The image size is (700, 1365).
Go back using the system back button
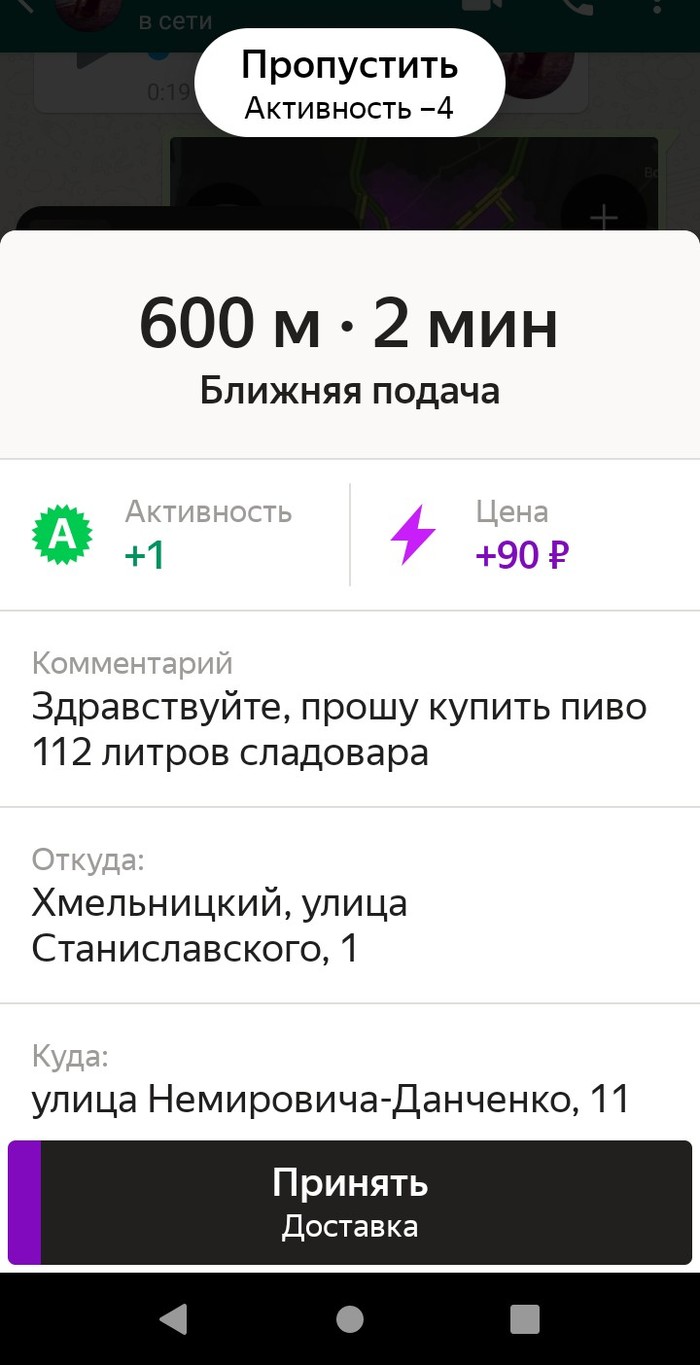click(x=174, y=1319)
